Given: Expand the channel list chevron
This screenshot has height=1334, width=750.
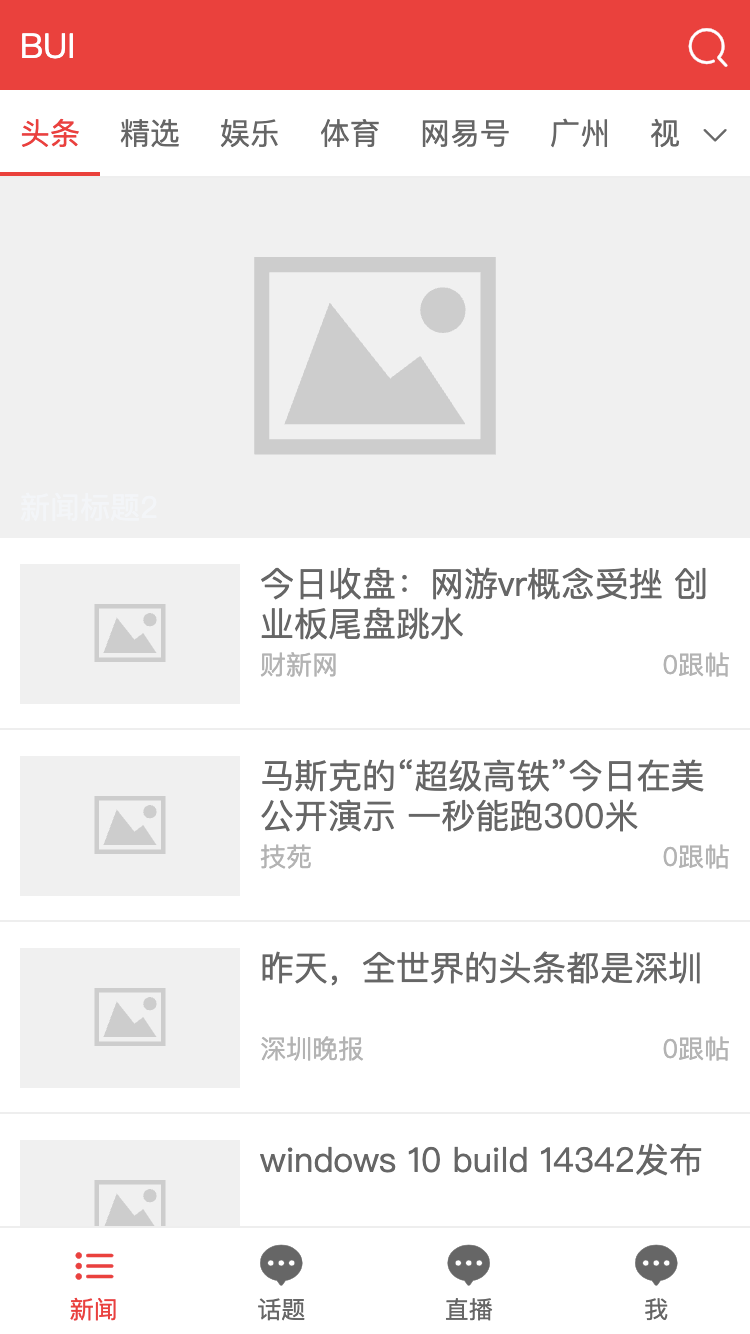Looking at the screenshot, I should (715, 135).
